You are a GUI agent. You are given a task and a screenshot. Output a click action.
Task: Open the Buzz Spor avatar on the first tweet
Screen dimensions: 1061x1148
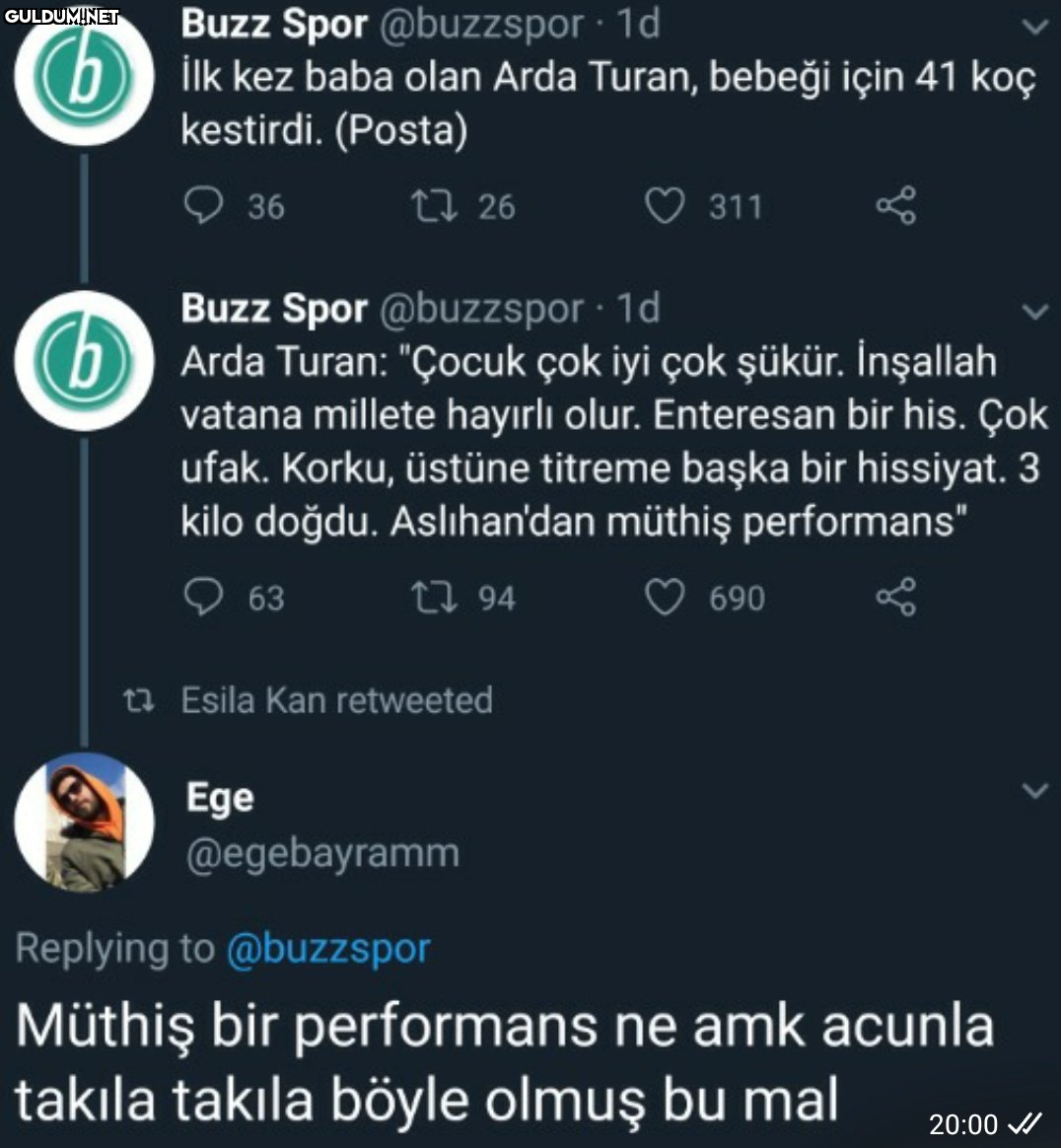pos(85,77)
